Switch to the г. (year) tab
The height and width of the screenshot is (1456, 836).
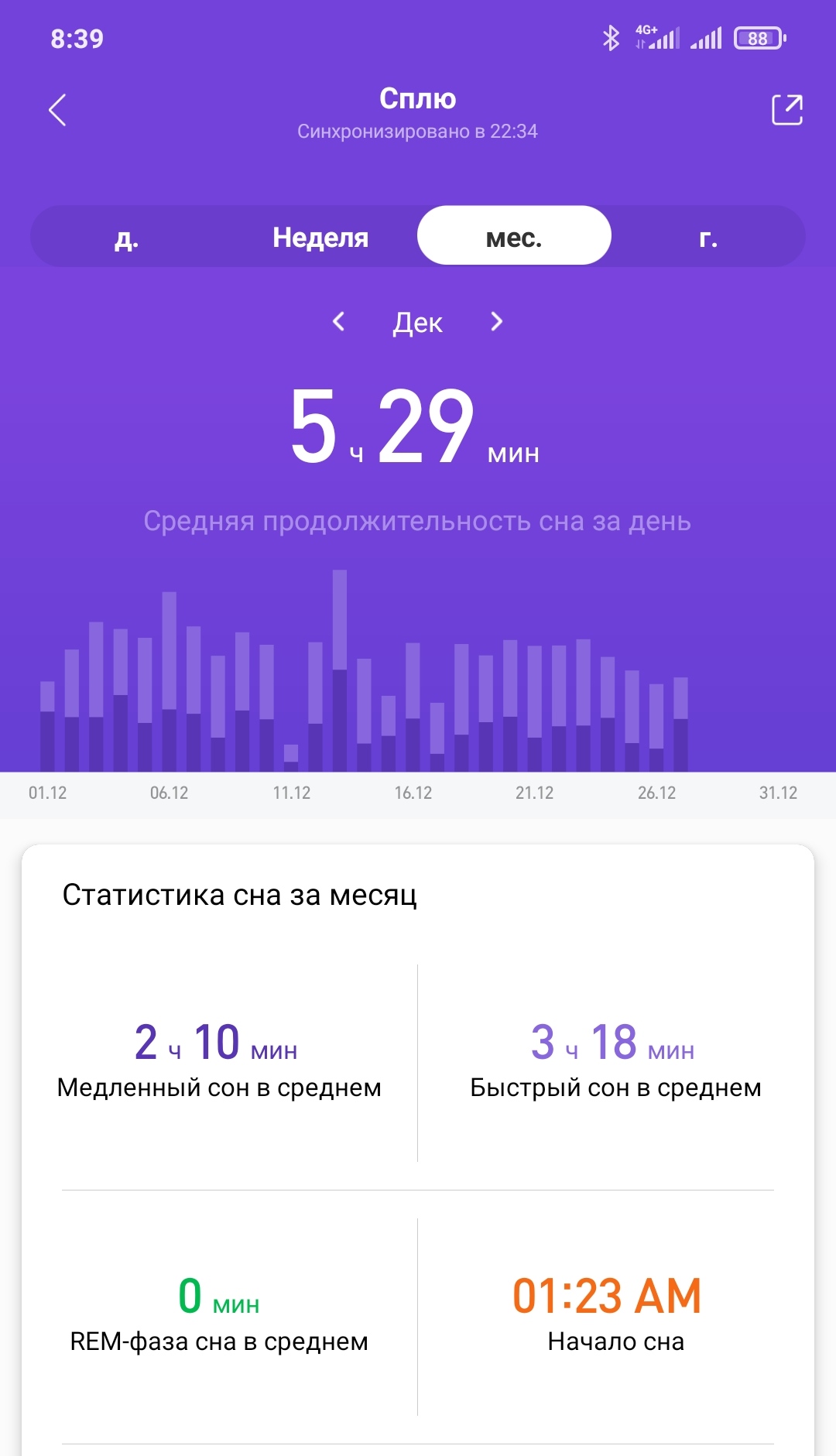[708, 237]
